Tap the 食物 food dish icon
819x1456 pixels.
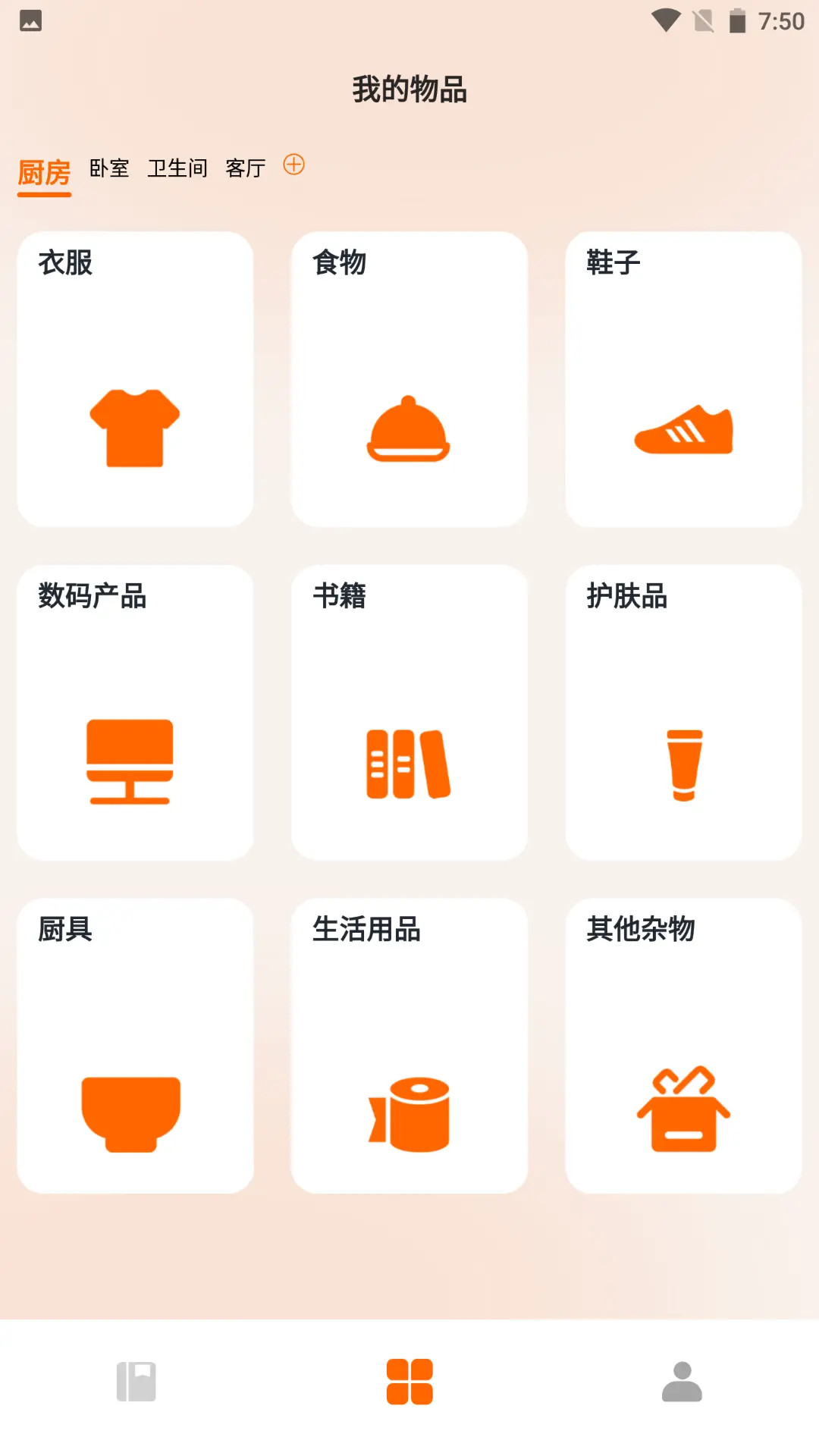click(x=409, y=430)
